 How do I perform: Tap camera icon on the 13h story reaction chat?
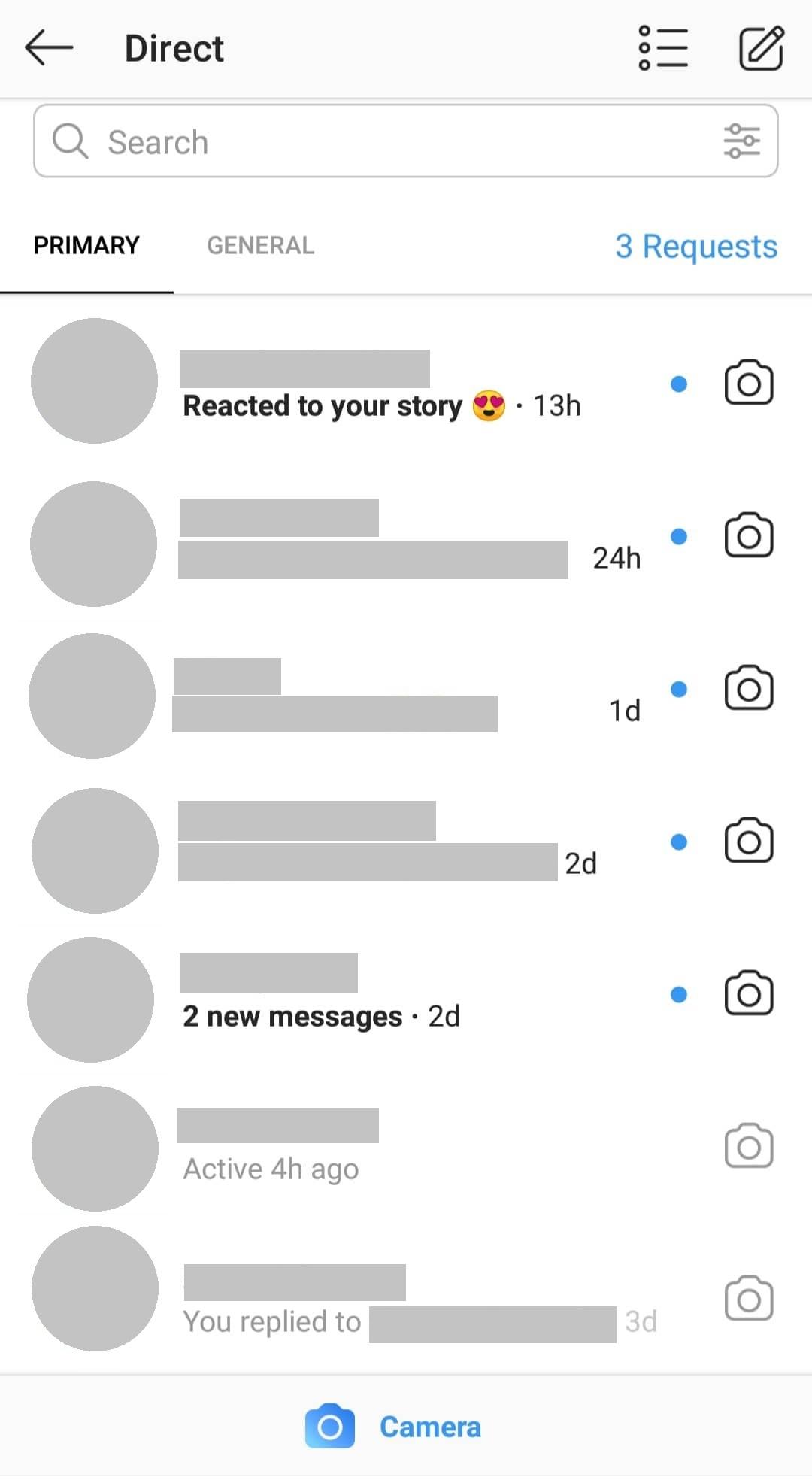pyautogui.click(x=748, y=384)
